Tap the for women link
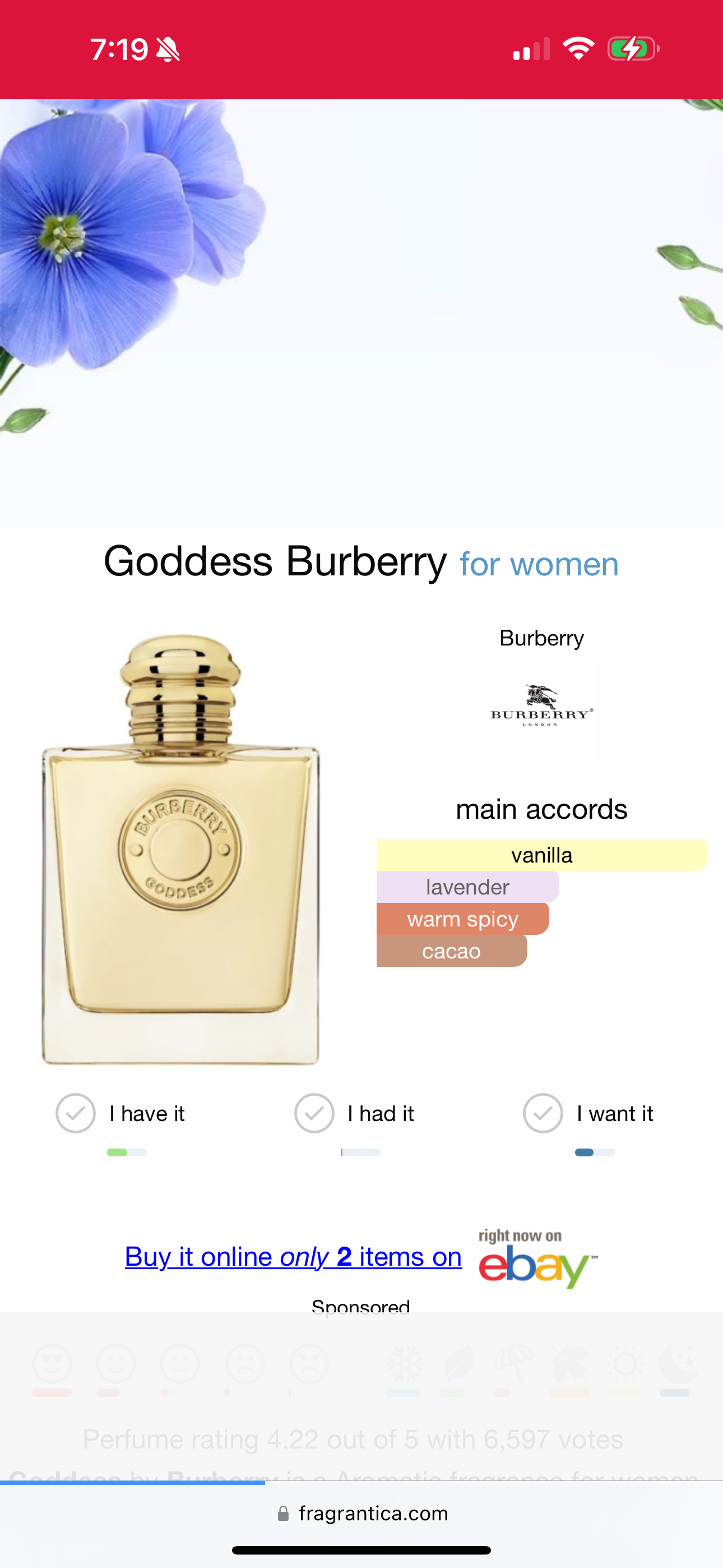 (539, 564)
